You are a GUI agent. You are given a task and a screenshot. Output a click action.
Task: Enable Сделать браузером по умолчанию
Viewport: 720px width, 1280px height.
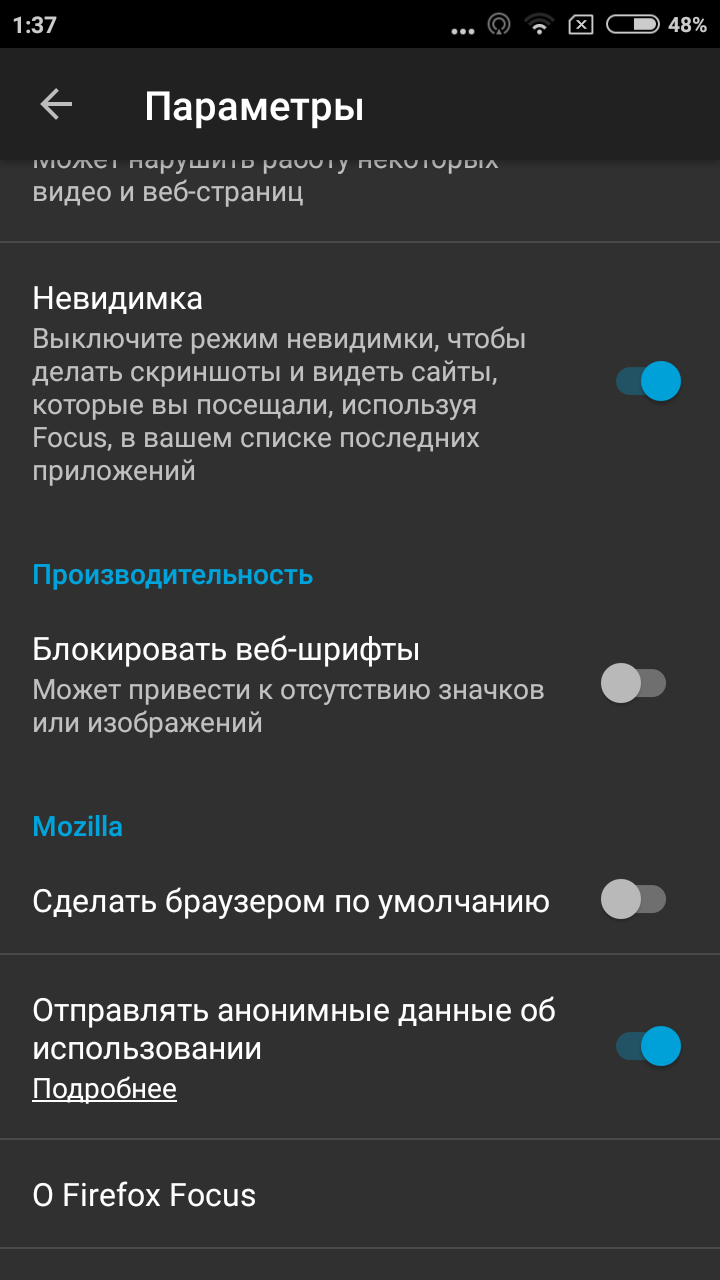633,900
